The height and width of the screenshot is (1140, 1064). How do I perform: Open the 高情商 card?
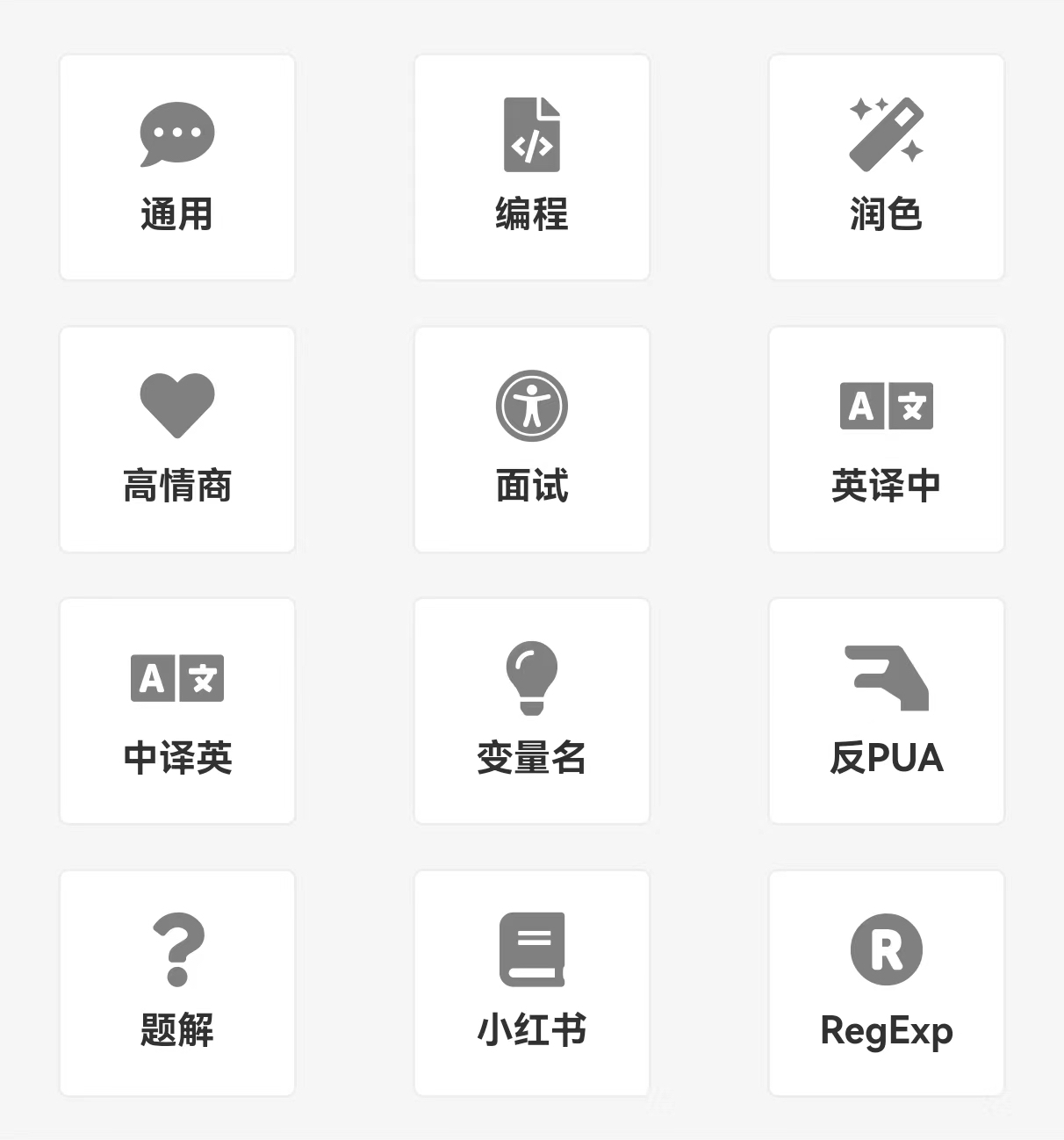[177, 440]
